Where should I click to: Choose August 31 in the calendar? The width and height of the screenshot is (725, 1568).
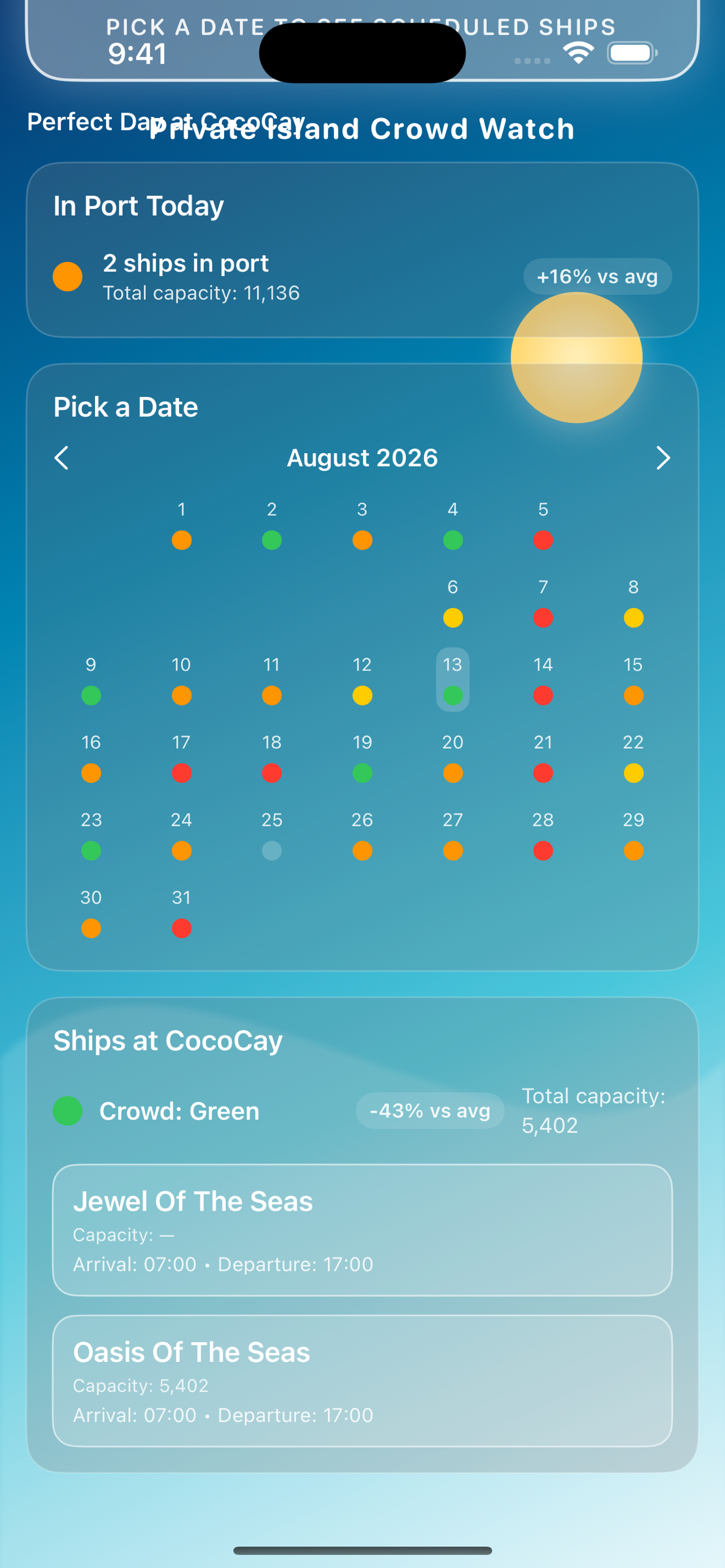[x=181, y=913]
